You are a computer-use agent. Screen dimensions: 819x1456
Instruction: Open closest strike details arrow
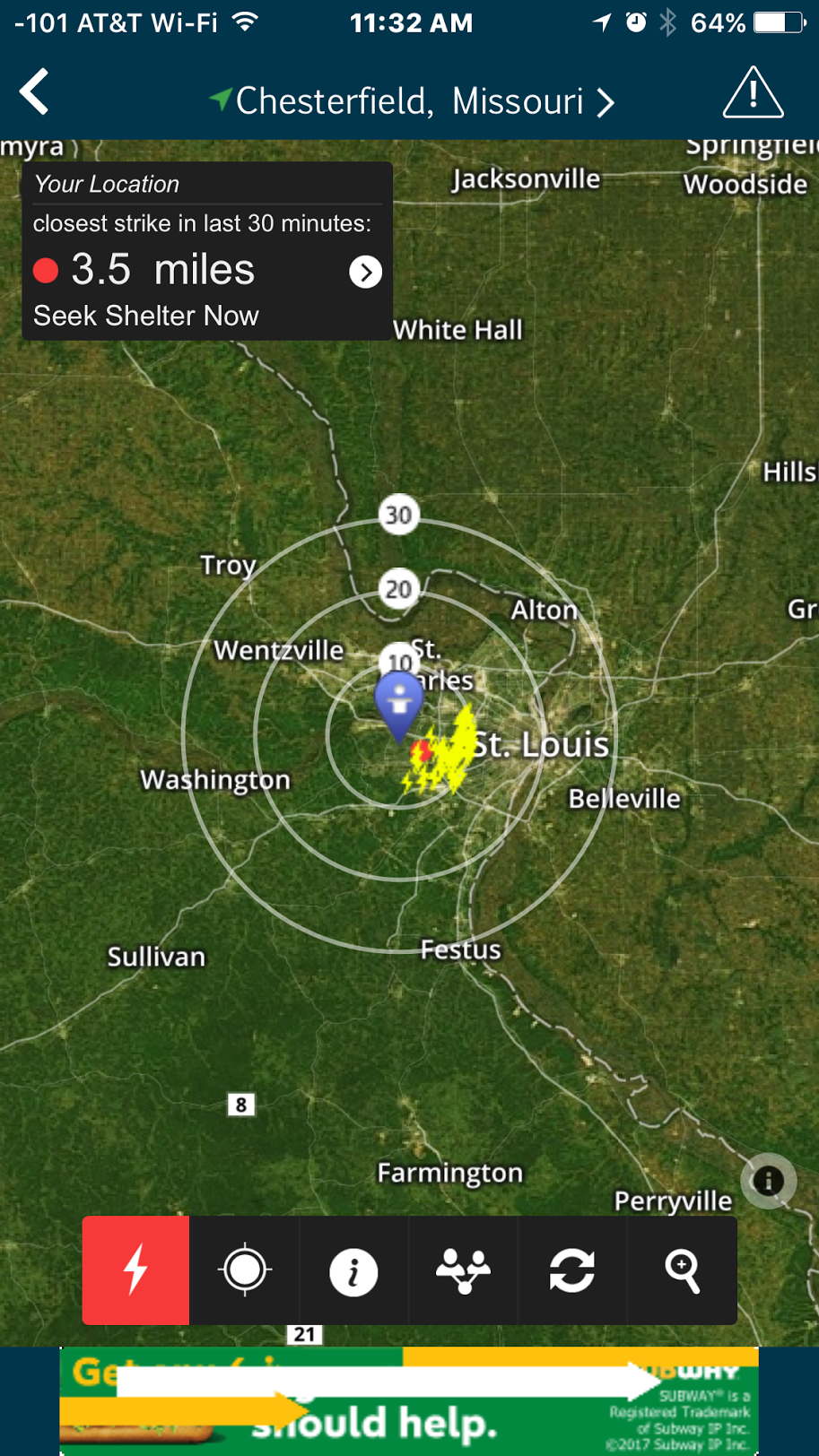click(x=365, y=272)
